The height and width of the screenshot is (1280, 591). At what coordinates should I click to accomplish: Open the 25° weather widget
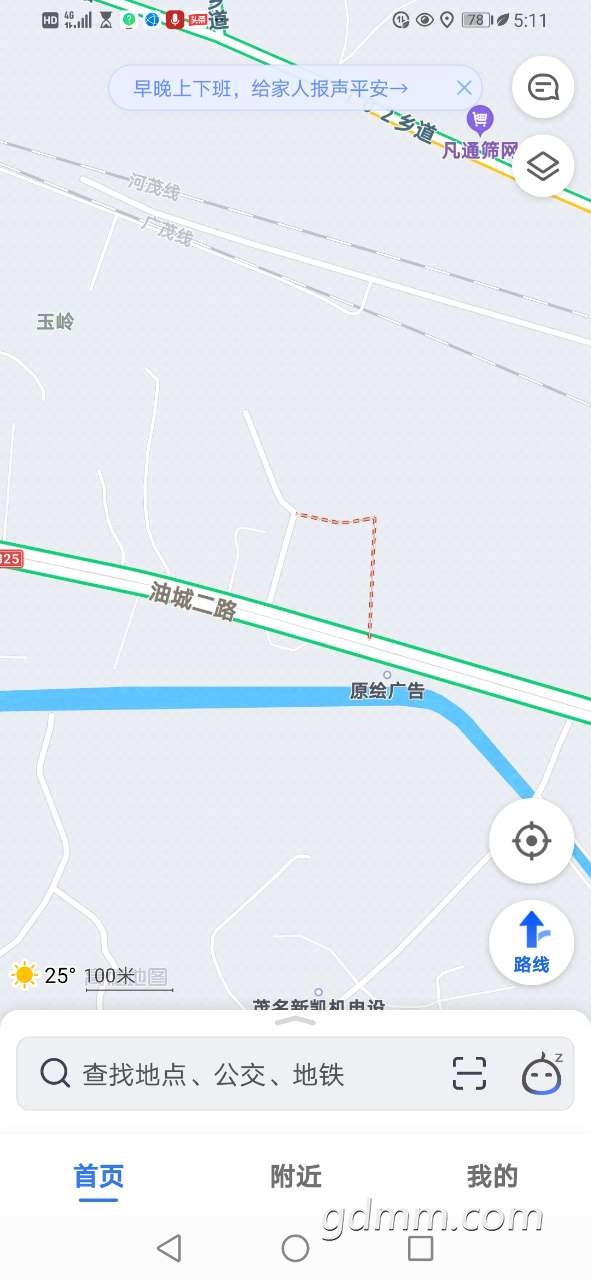click(43, 975)
